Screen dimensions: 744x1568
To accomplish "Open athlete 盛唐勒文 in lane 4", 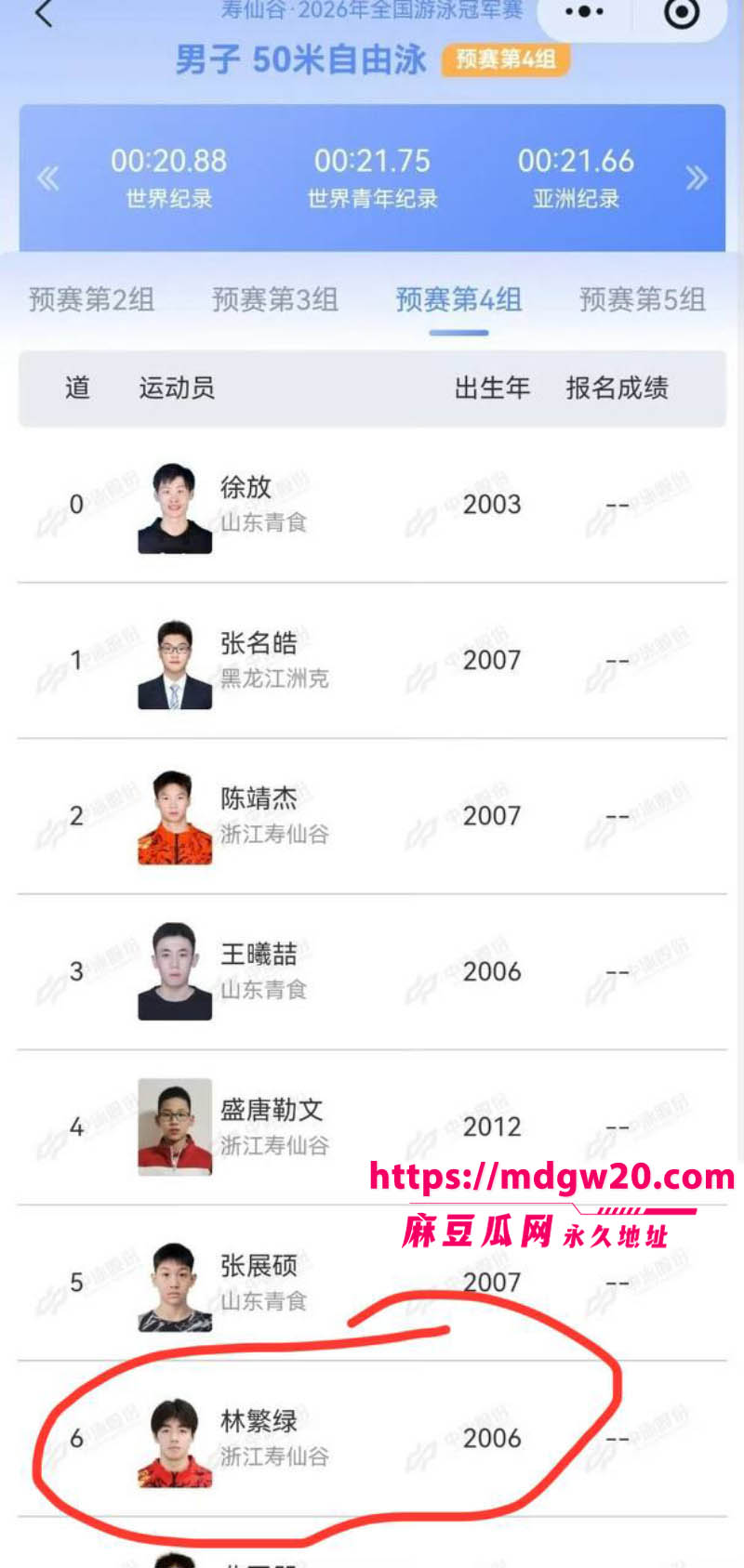I will click(372, 1128).
